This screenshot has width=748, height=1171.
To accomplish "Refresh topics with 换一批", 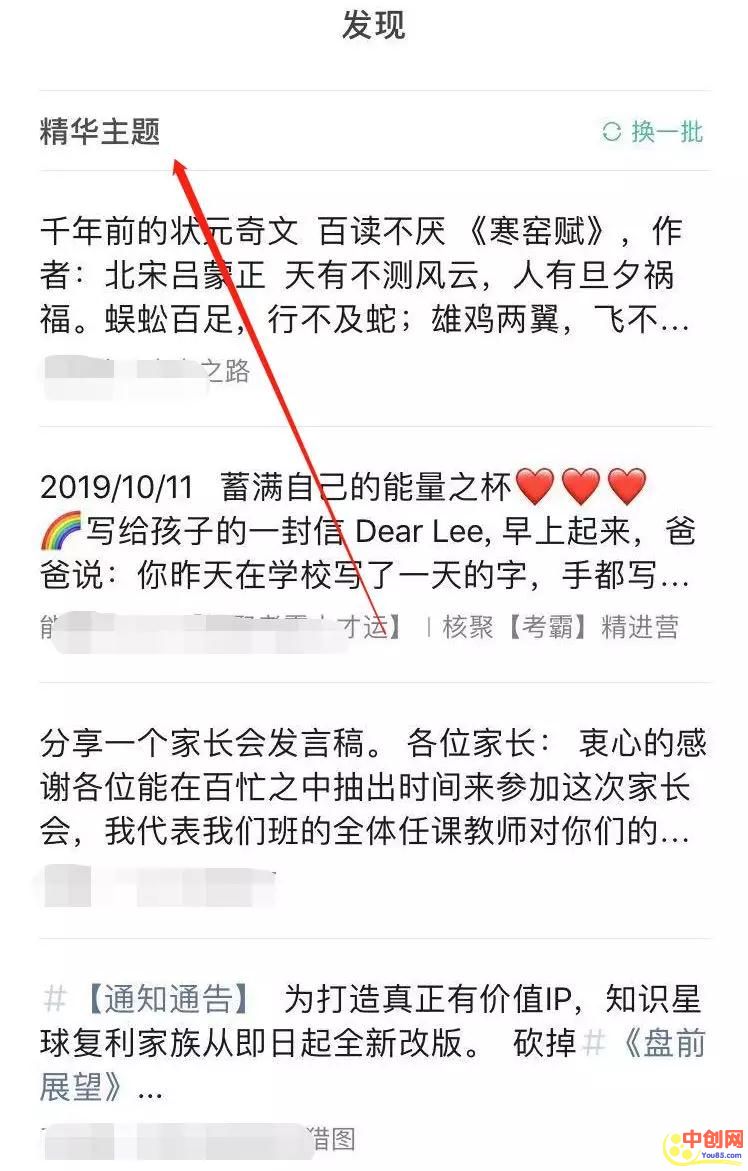I will click(654, 131).
